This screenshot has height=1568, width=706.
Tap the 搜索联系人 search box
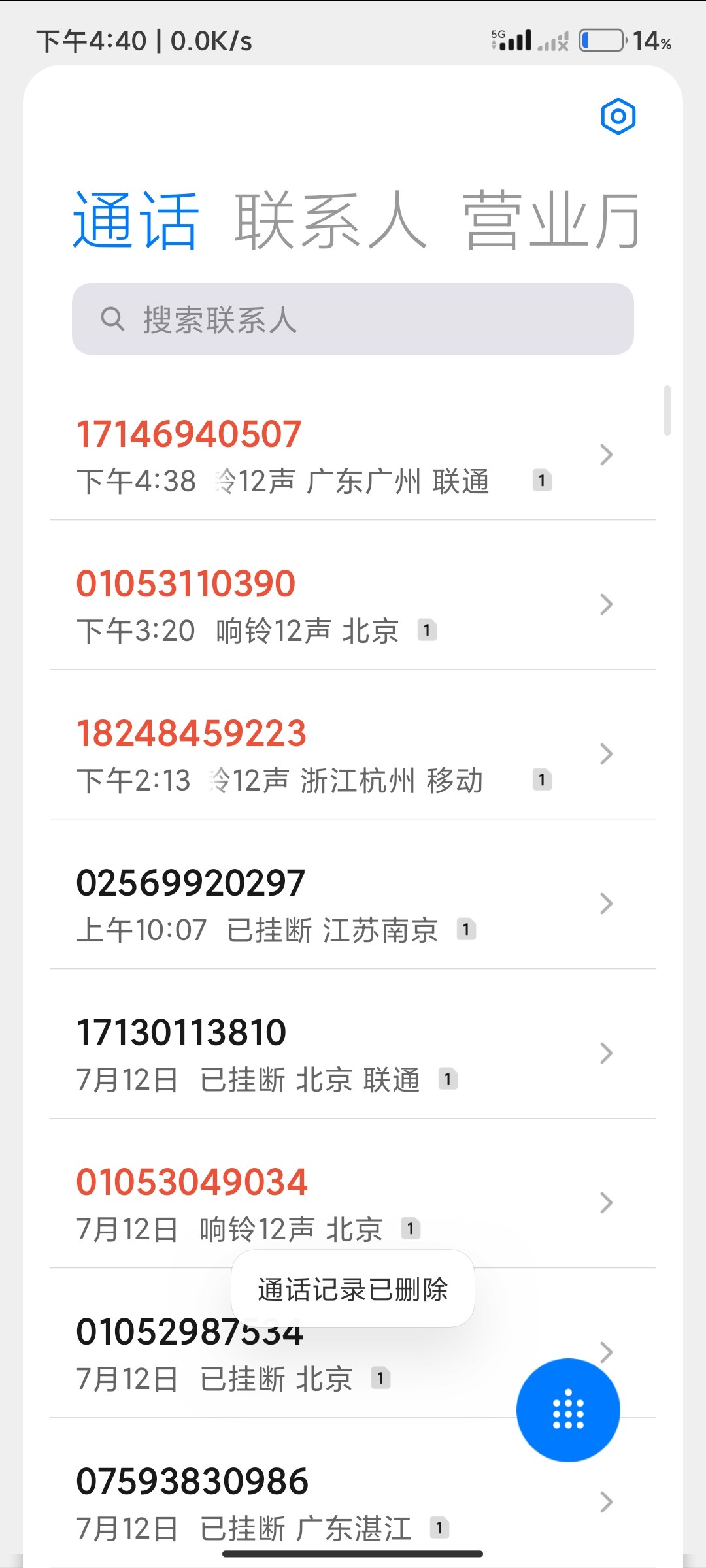(353, 319)
